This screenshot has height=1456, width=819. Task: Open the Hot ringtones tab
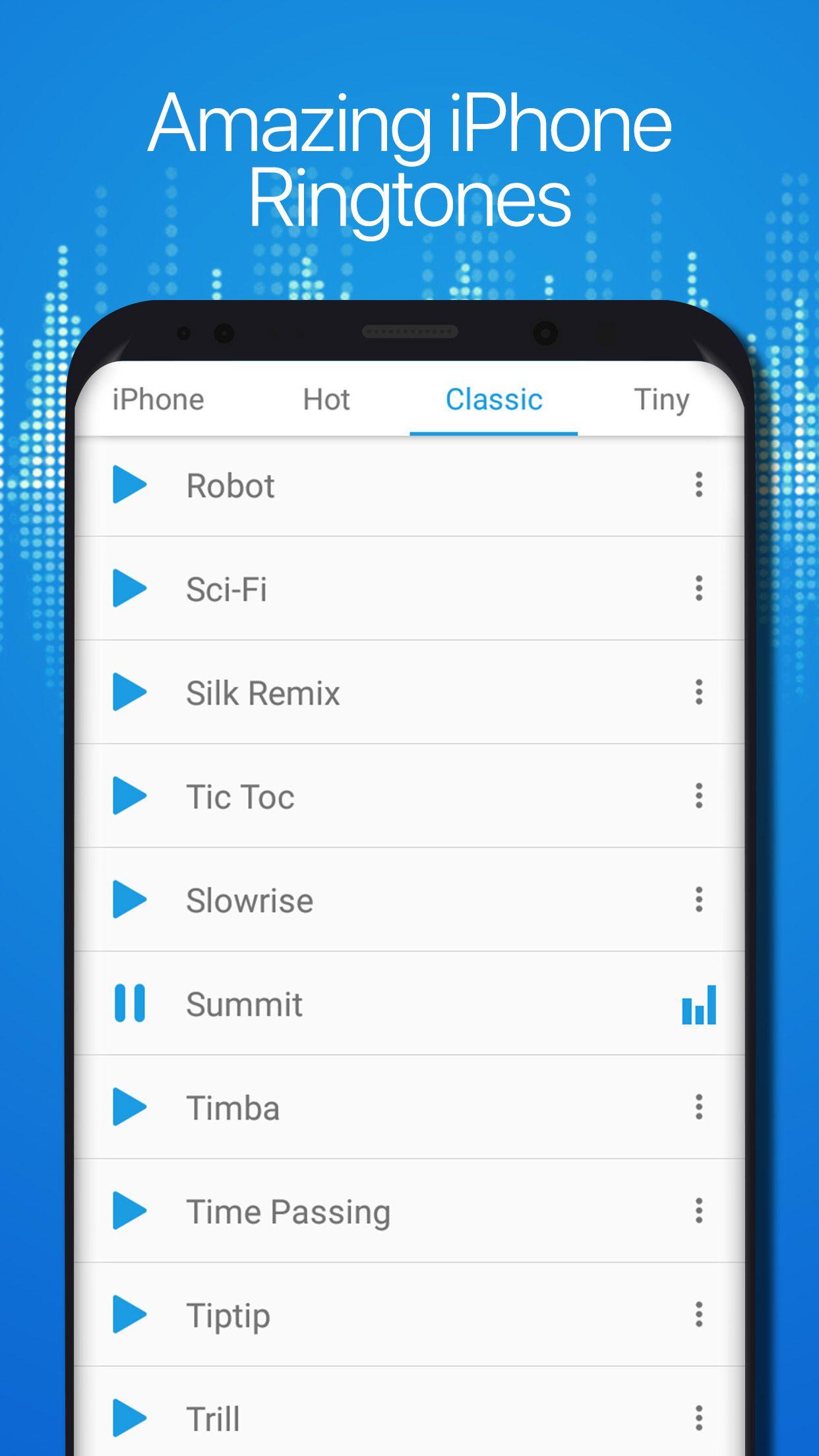click(x=326, y=399)
